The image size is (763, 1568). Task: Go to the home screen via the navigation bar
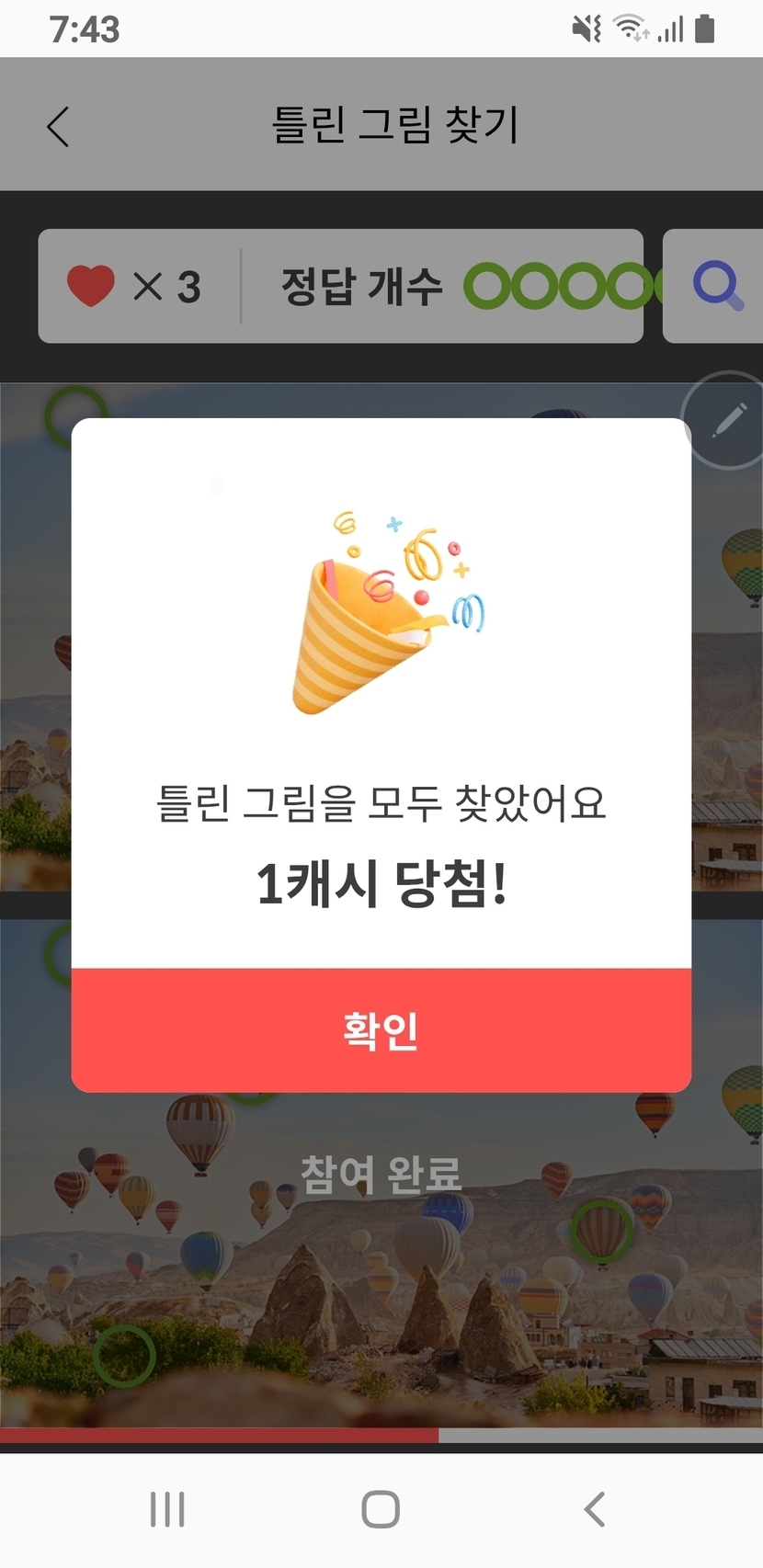tap(381, 1508)
